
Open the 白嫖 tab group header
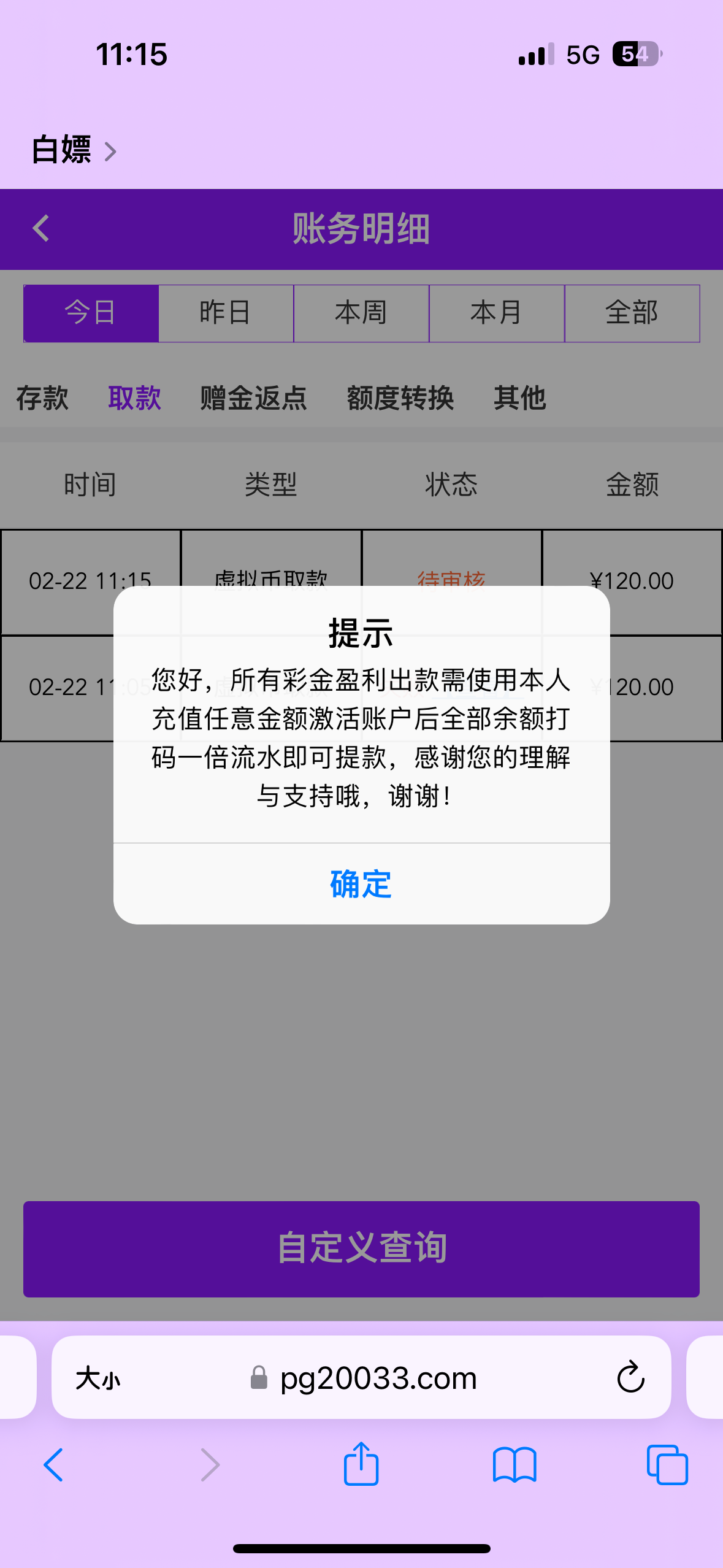(x=74, y=150)
